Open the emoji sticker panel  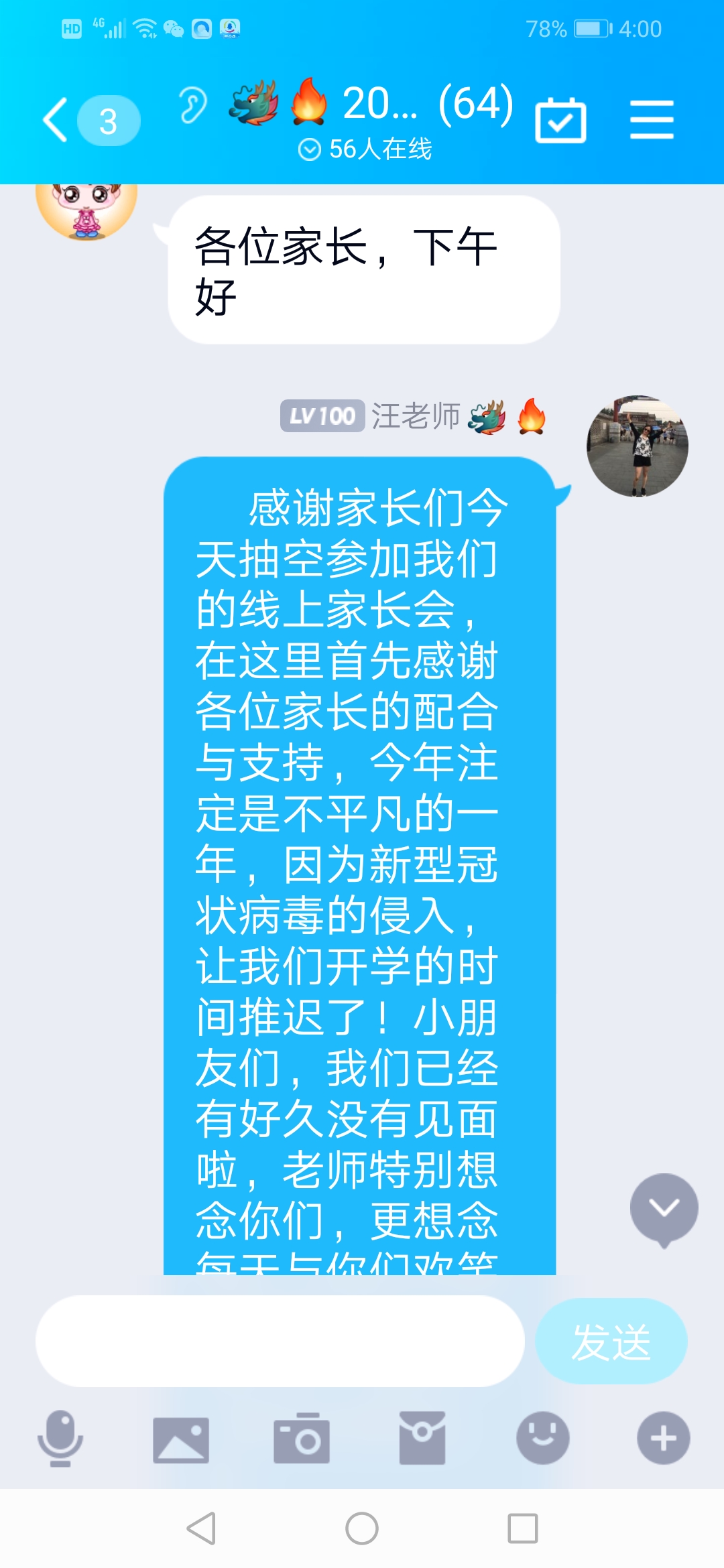click(543, 1438)
